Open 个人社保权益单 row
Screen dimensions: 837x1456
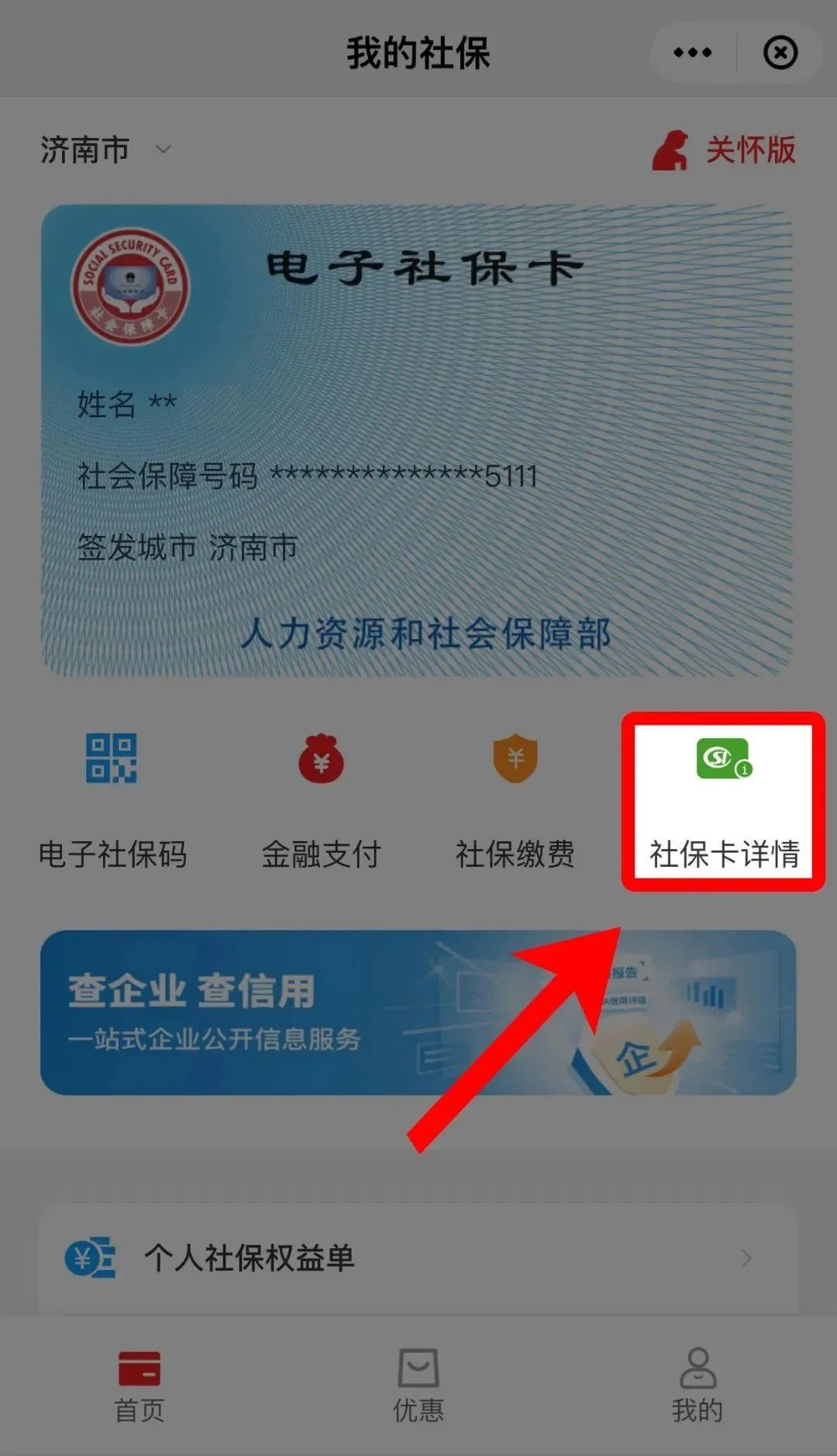417,1258
